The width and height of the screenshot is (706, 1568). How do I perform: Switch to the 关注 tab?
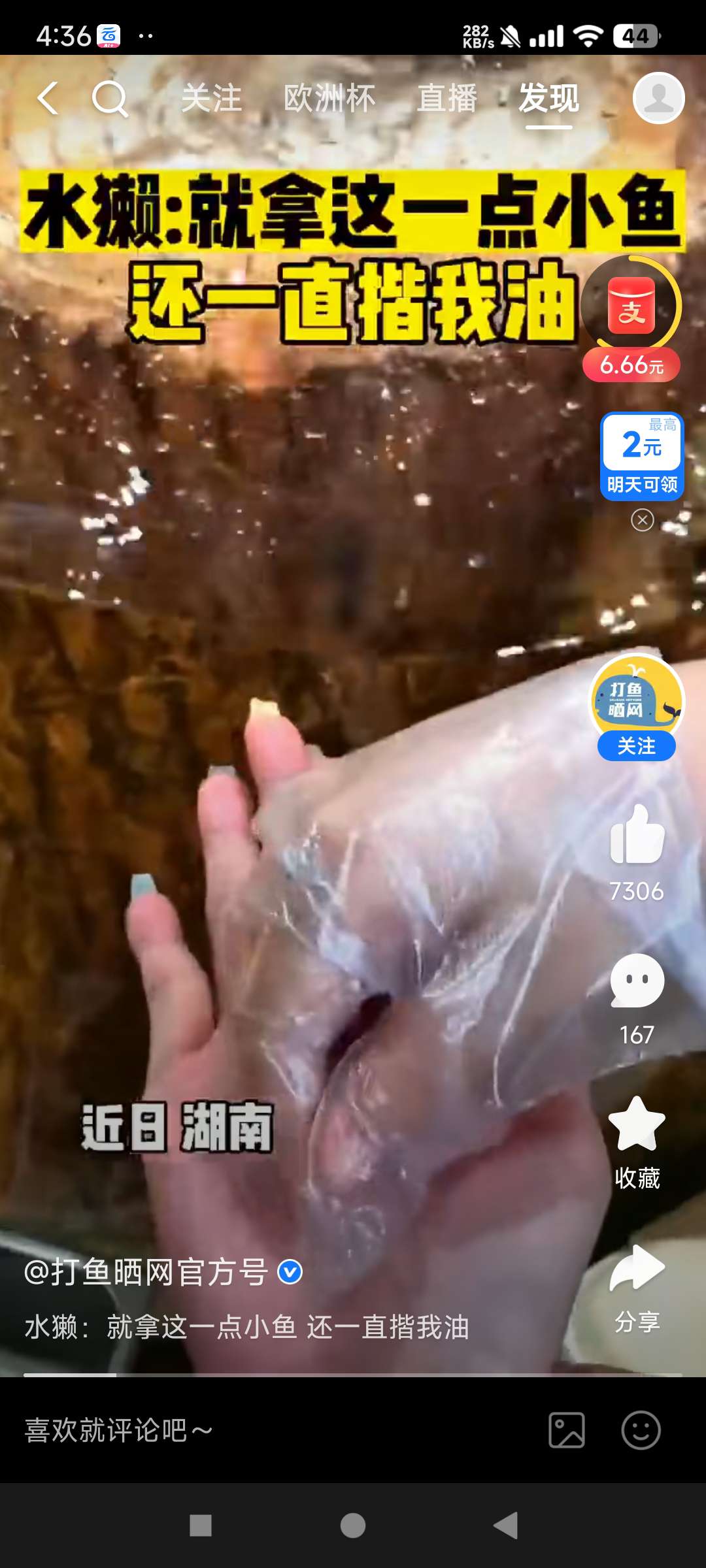(x=211, y=99)
